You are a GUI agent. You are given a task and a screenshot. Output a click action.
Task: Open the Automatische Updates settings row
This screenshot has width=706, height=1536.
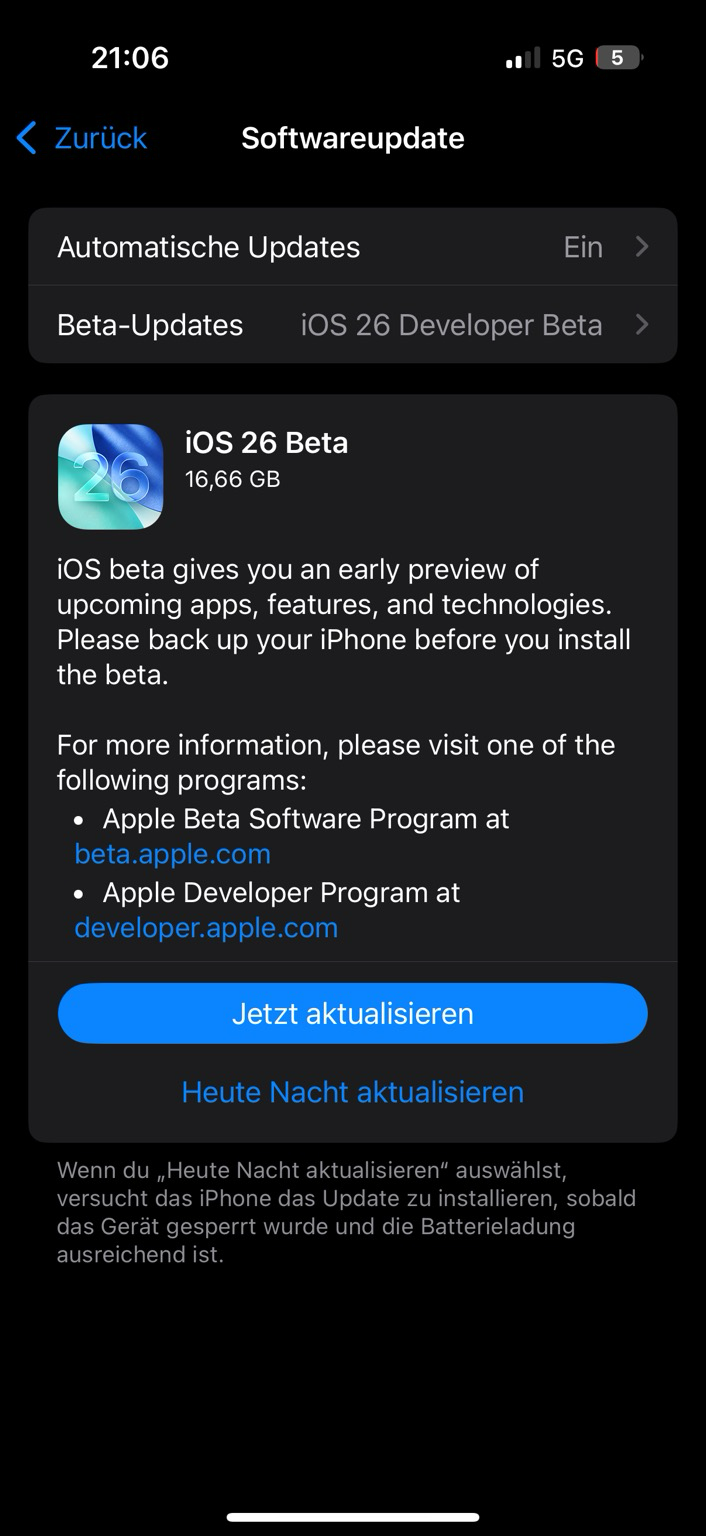click(x=352, y=247)
